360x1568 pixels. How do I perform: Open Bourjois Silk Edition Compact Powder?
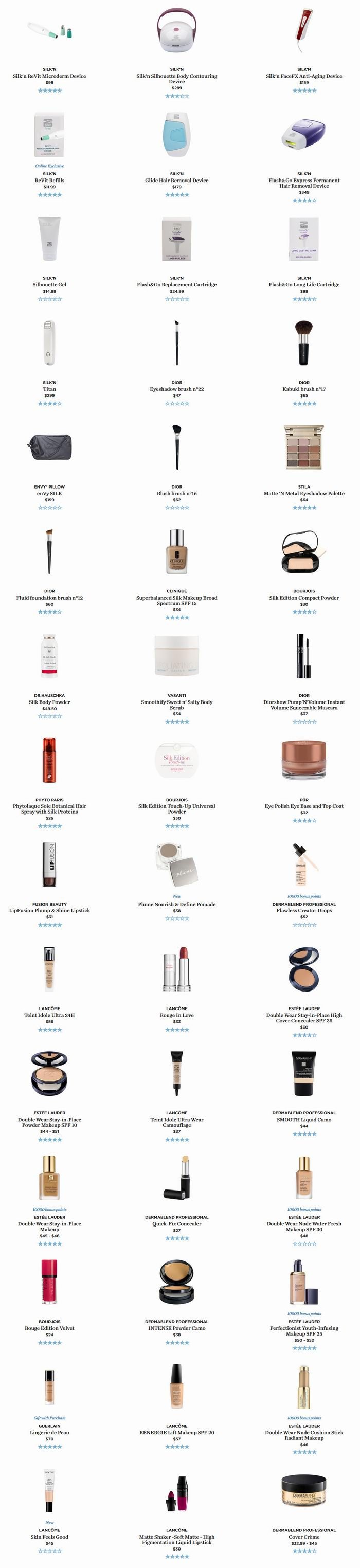click(x=303, y=598)
